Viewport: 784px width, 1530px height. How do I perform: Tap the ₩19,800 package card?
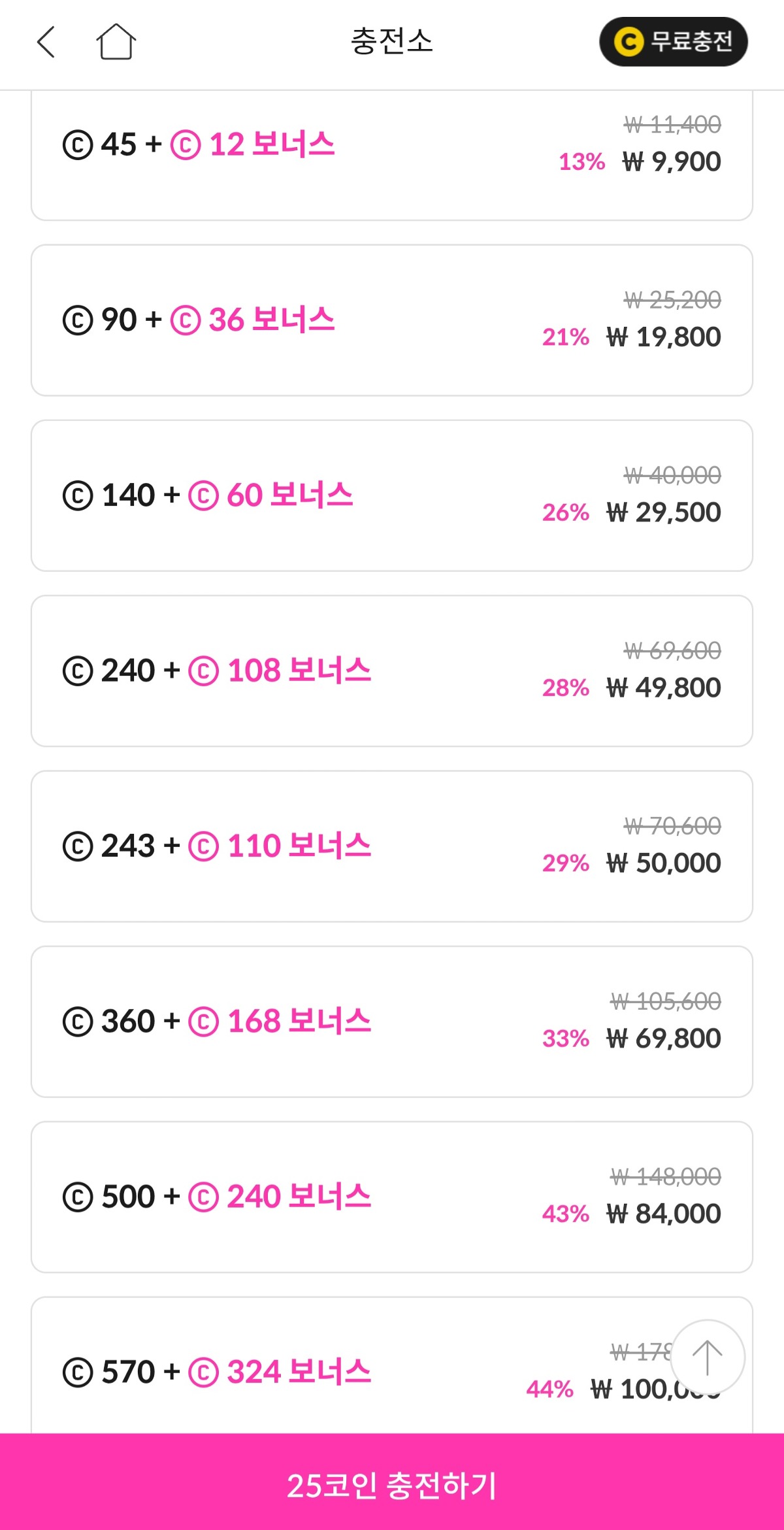tap(392, 320)
